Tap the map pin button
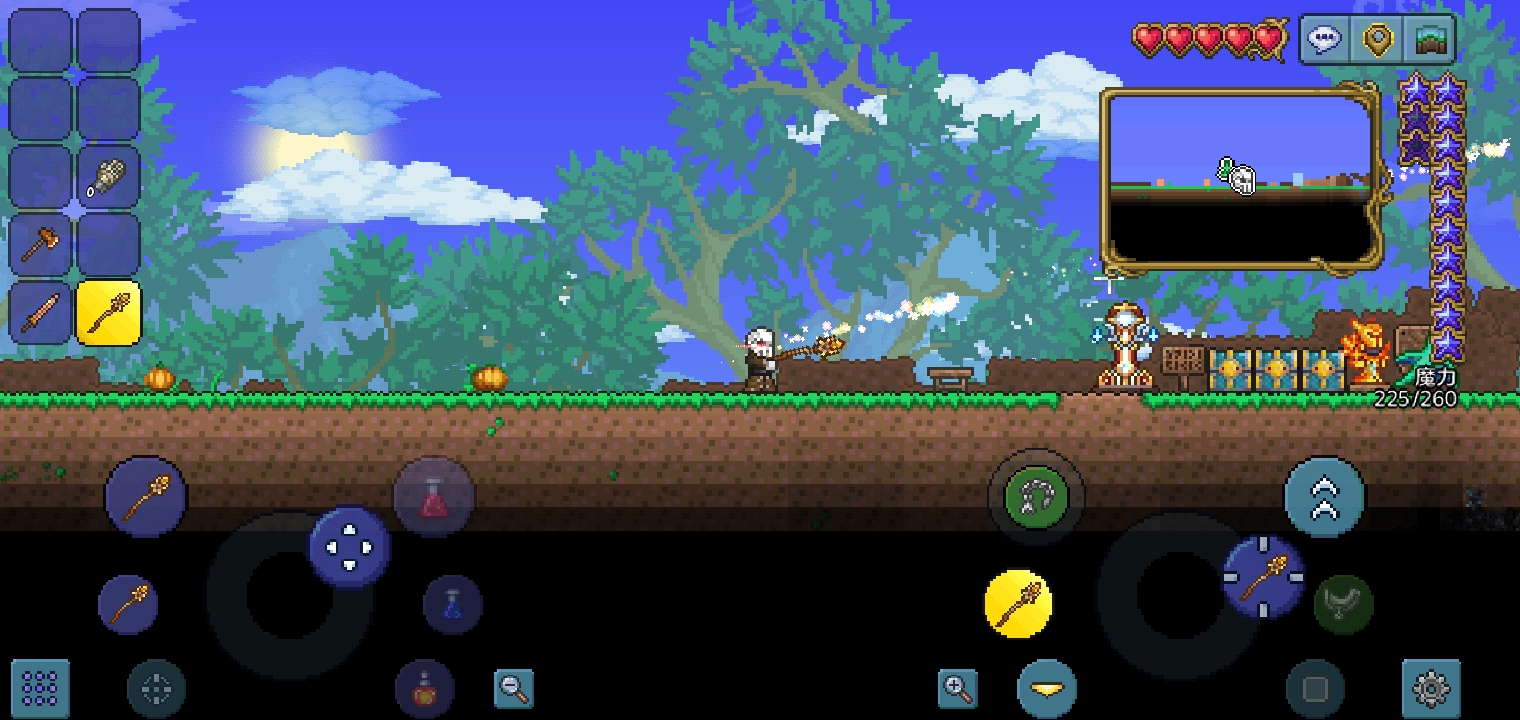Image resolution: width=1520 pixels, height=720 pixels. [x=1378, y=40]
